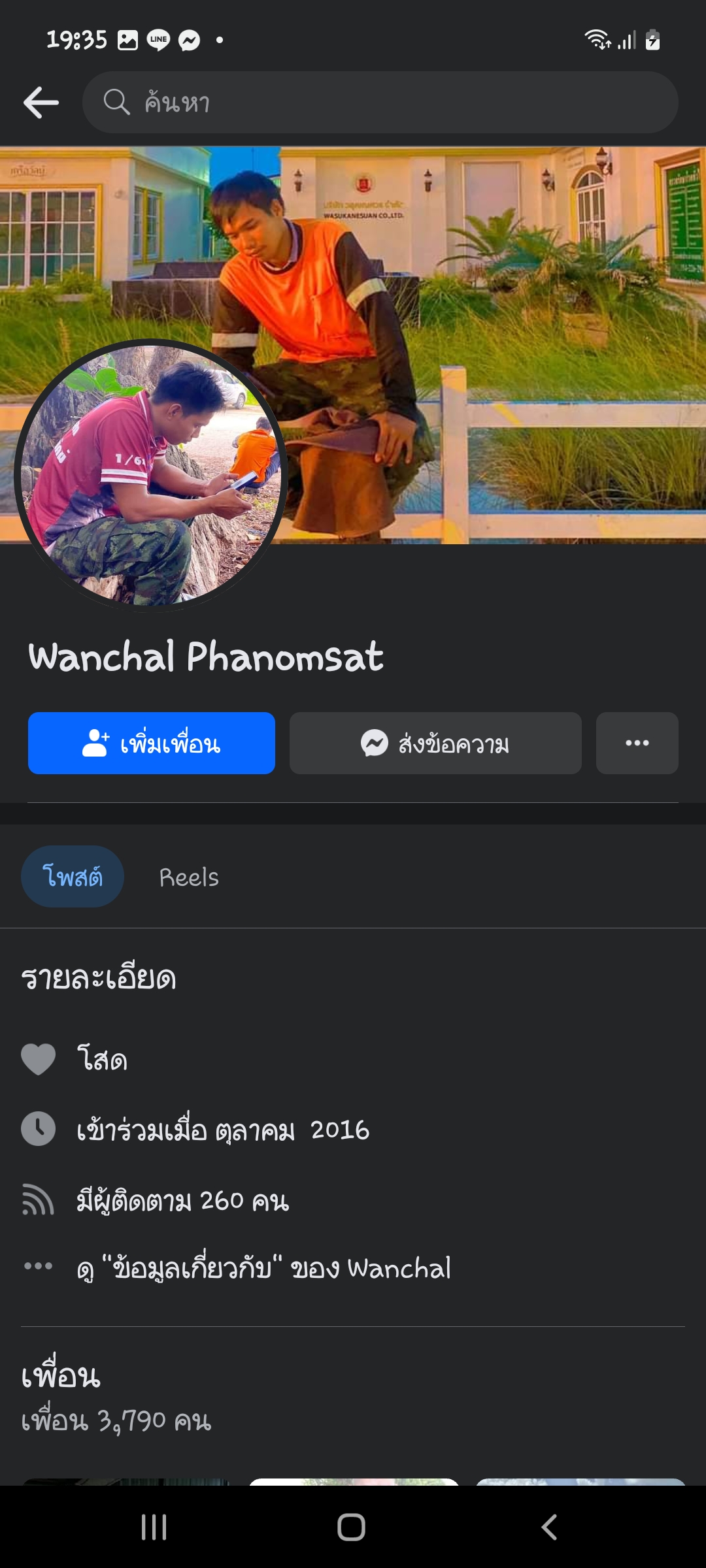Viewport: 706px width, 1568px height.
Task: Open the three-dot more options button
Action: click(637, 743)
